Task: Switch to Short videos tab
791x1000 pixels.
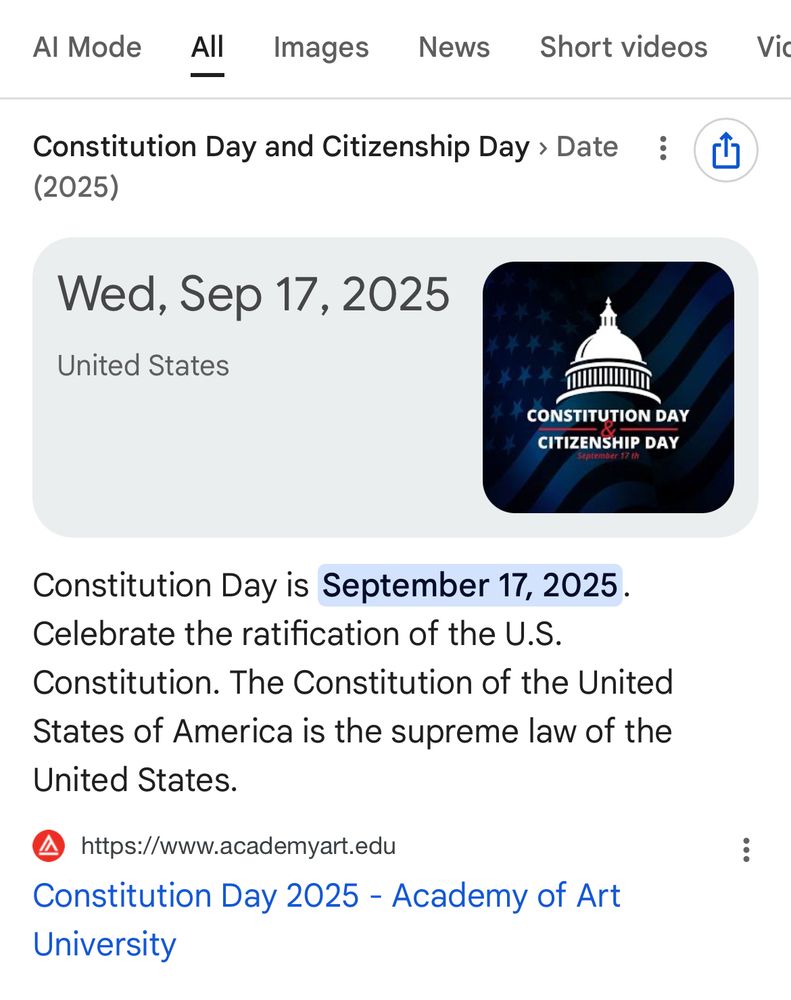Action: 623,47
